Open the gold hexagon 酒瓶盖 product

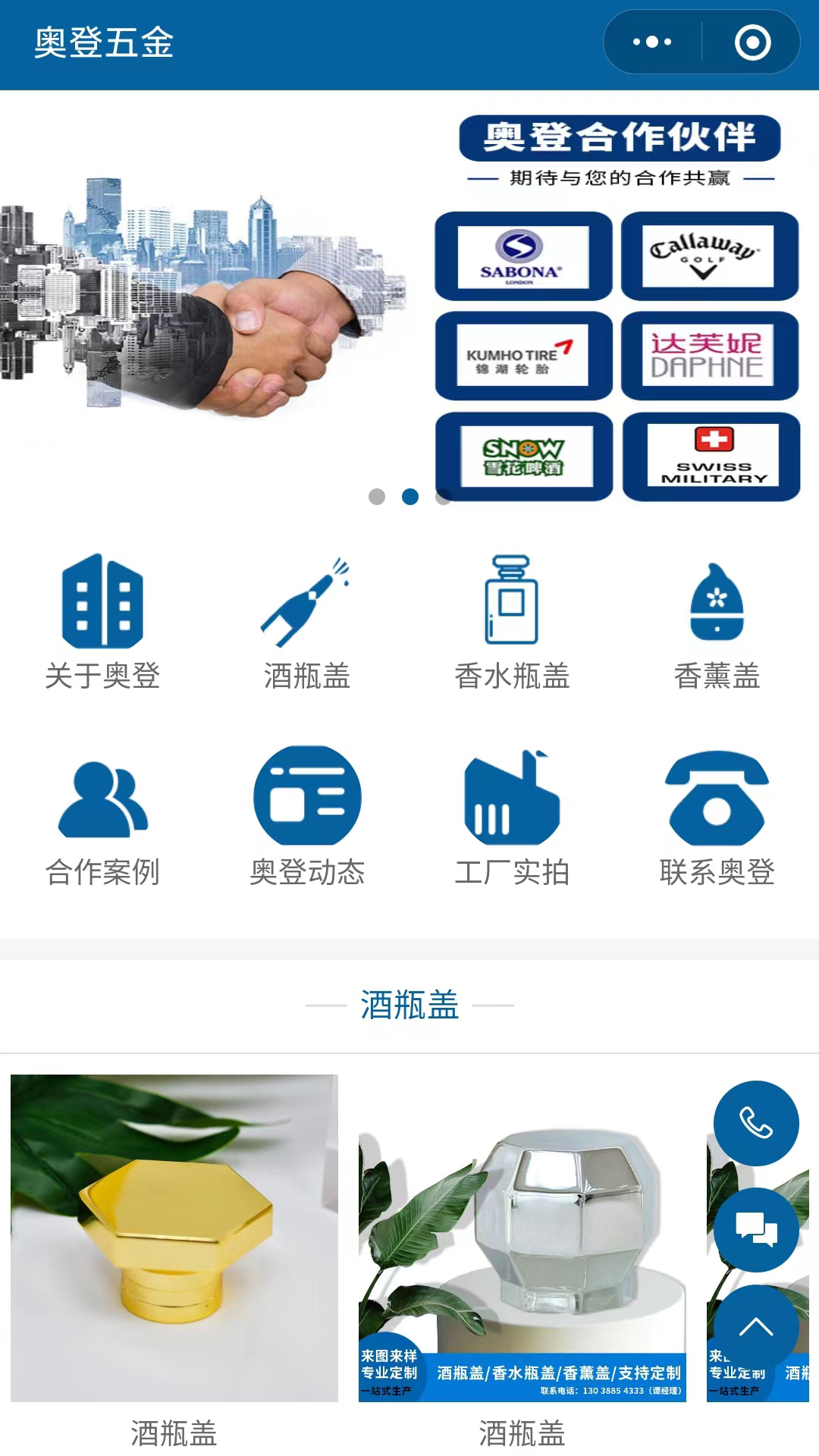(x=174, y=1238)
